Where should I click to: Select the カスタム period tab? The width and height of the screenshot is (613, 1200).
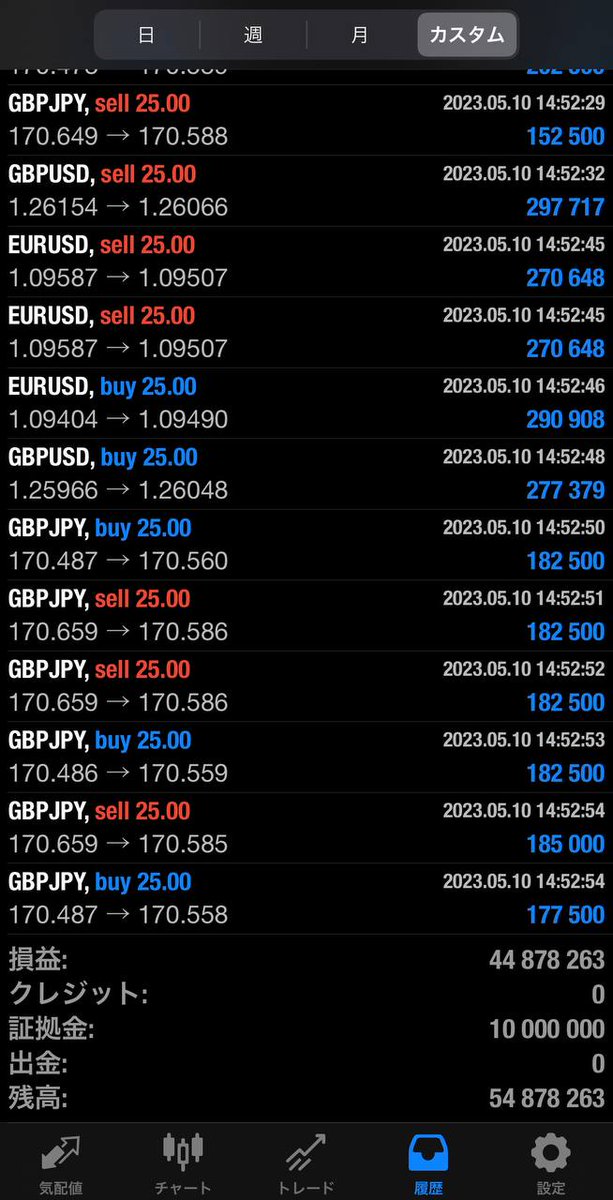(x=467, y=35)
